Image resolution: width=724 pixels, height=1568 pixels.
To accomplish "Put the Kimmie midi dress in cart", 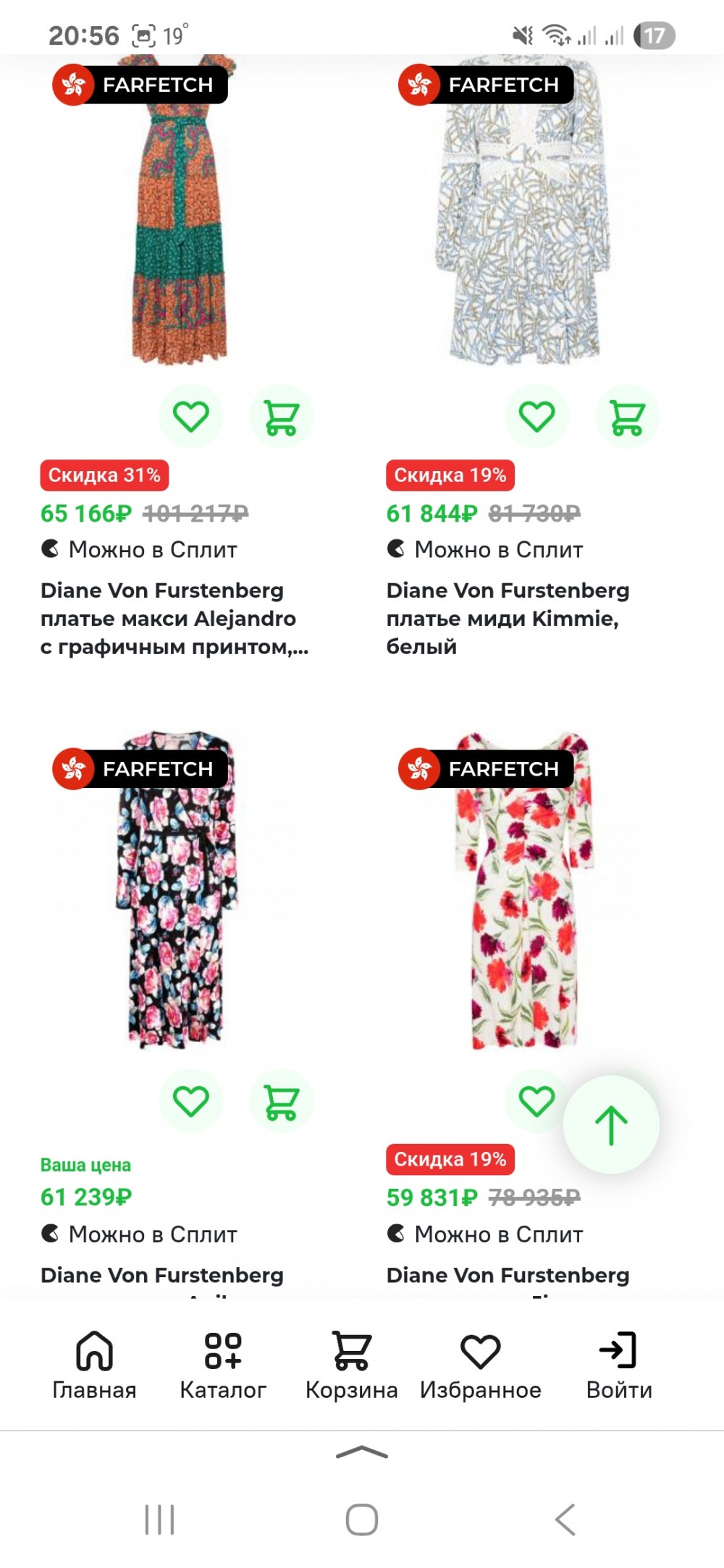I will (627, 416).
